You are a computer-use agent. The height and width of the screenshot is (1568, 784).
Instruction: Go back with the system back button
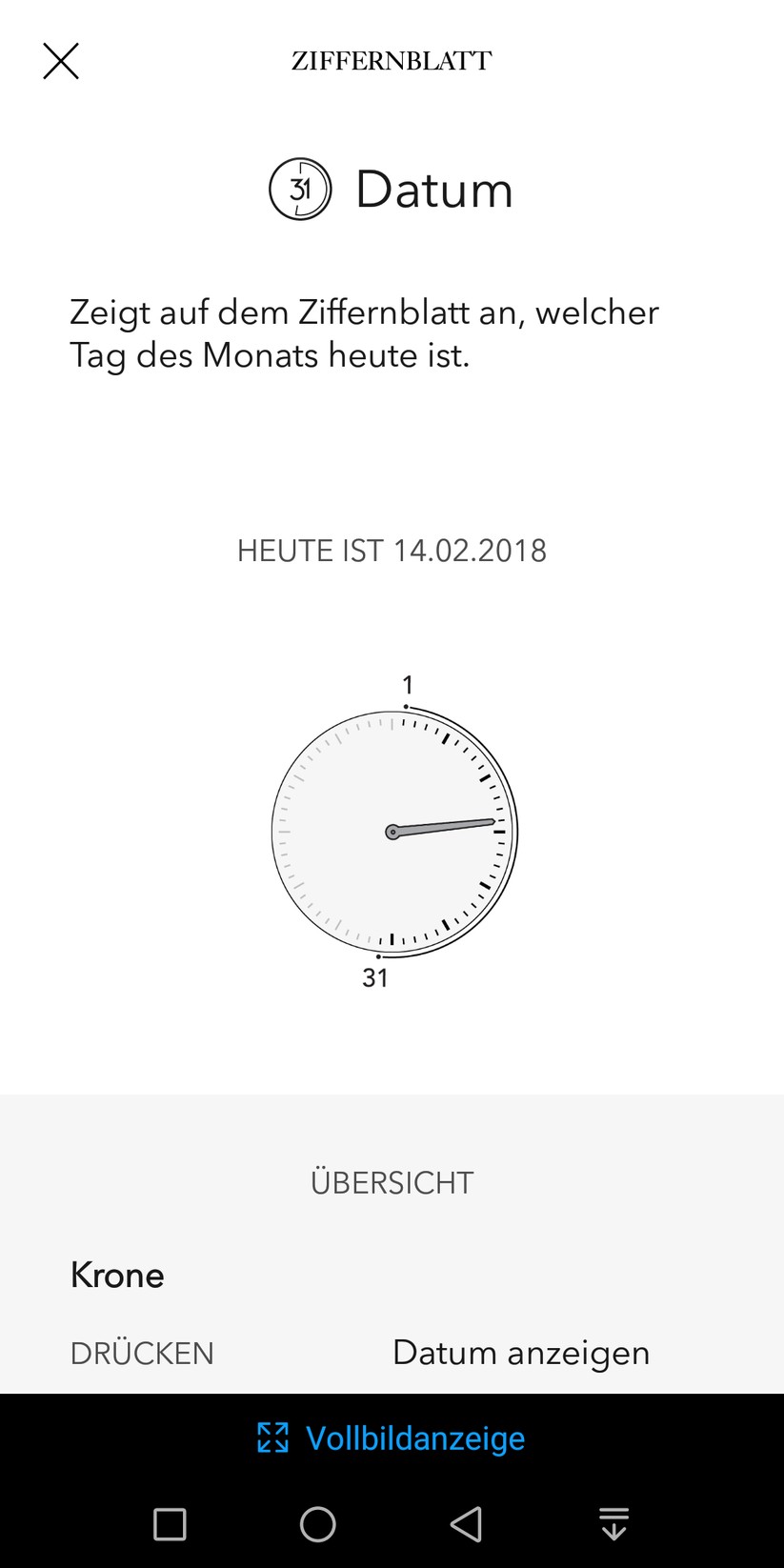466,1524
